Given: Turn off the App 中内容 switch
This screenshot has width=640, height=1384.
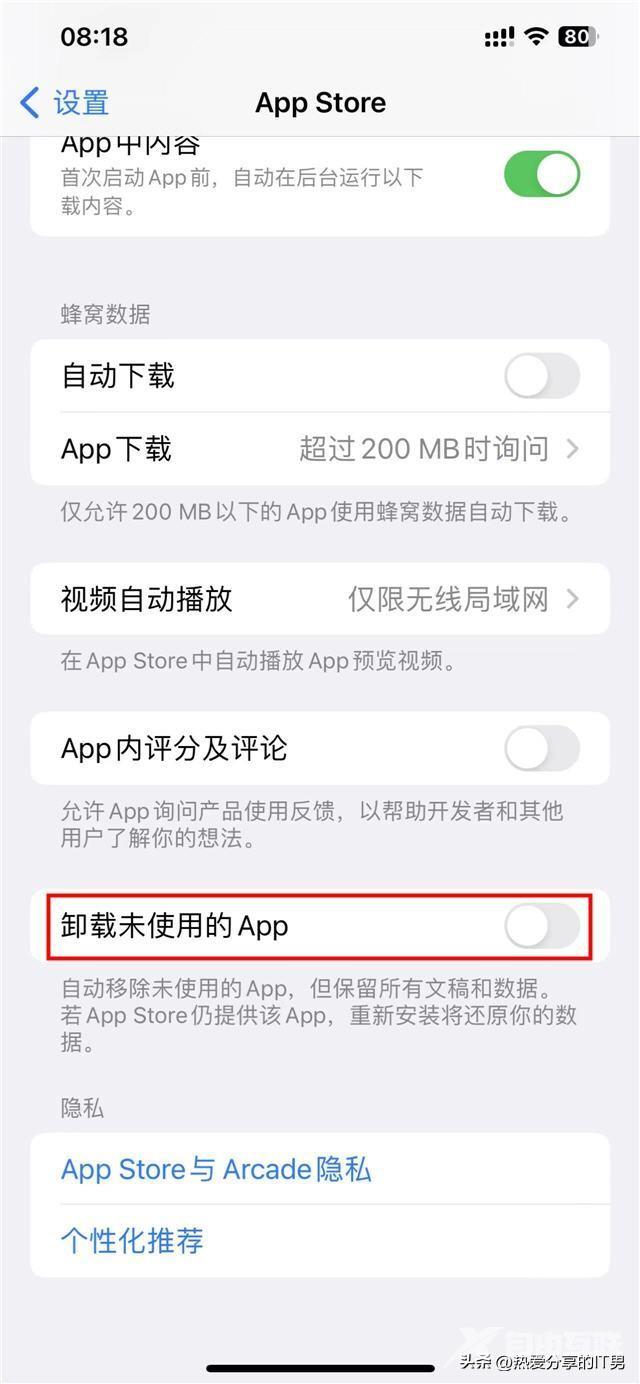Looking at the screenshot, I should coord(542,175).
